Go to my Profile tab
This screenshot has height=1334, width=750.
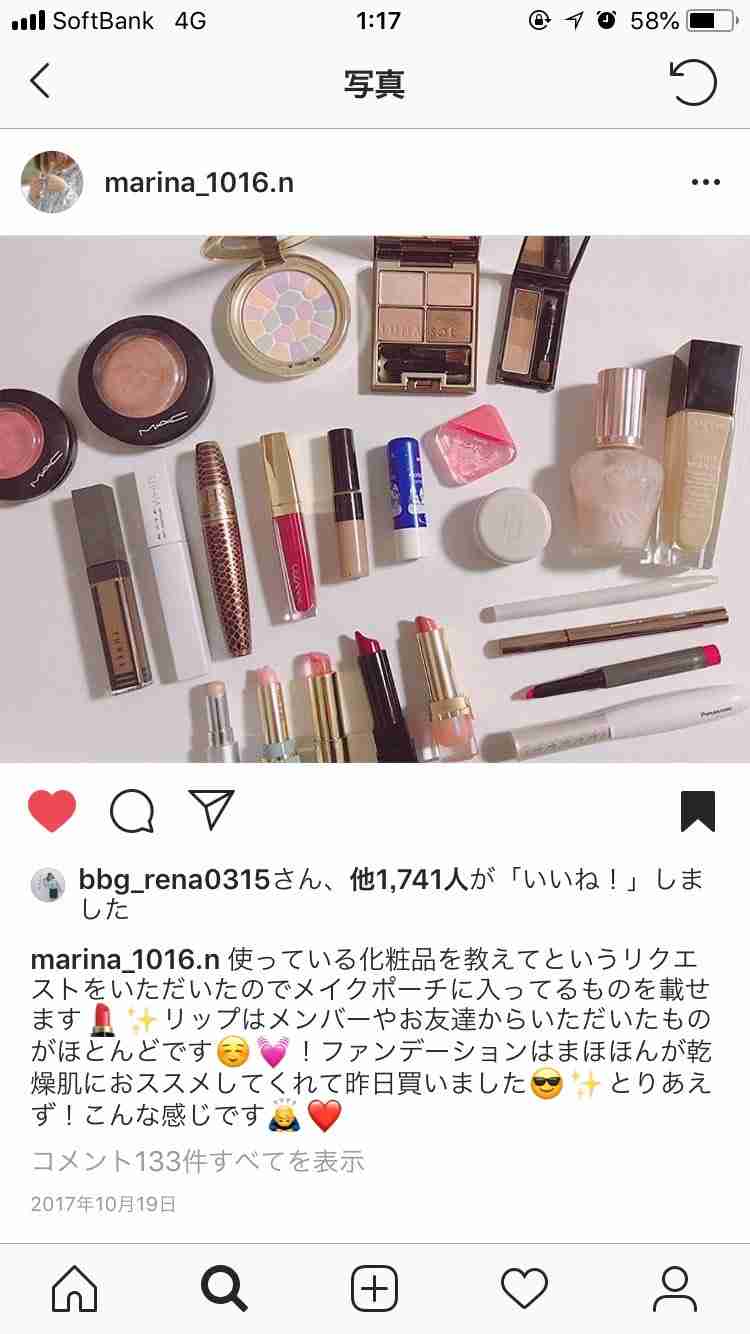(x=674, y=1288)
